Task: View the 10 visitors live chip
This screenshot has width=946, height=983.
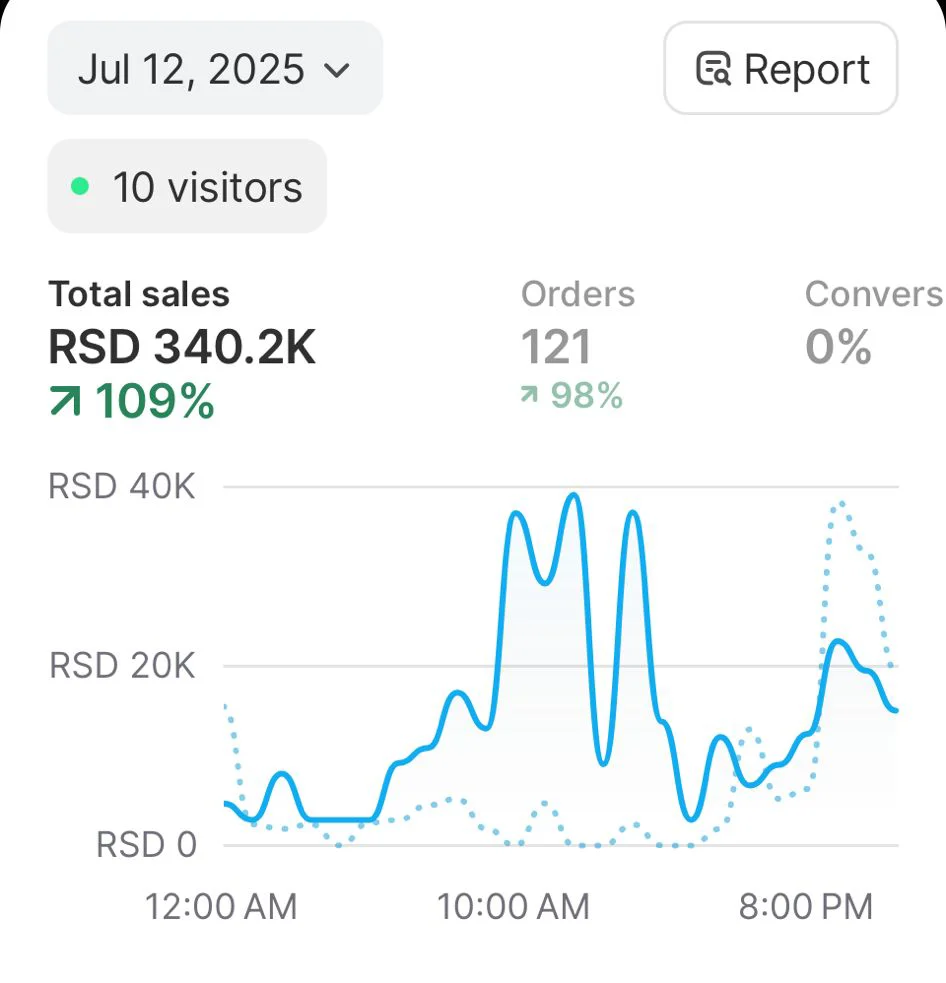Action: tap(187, 187)
